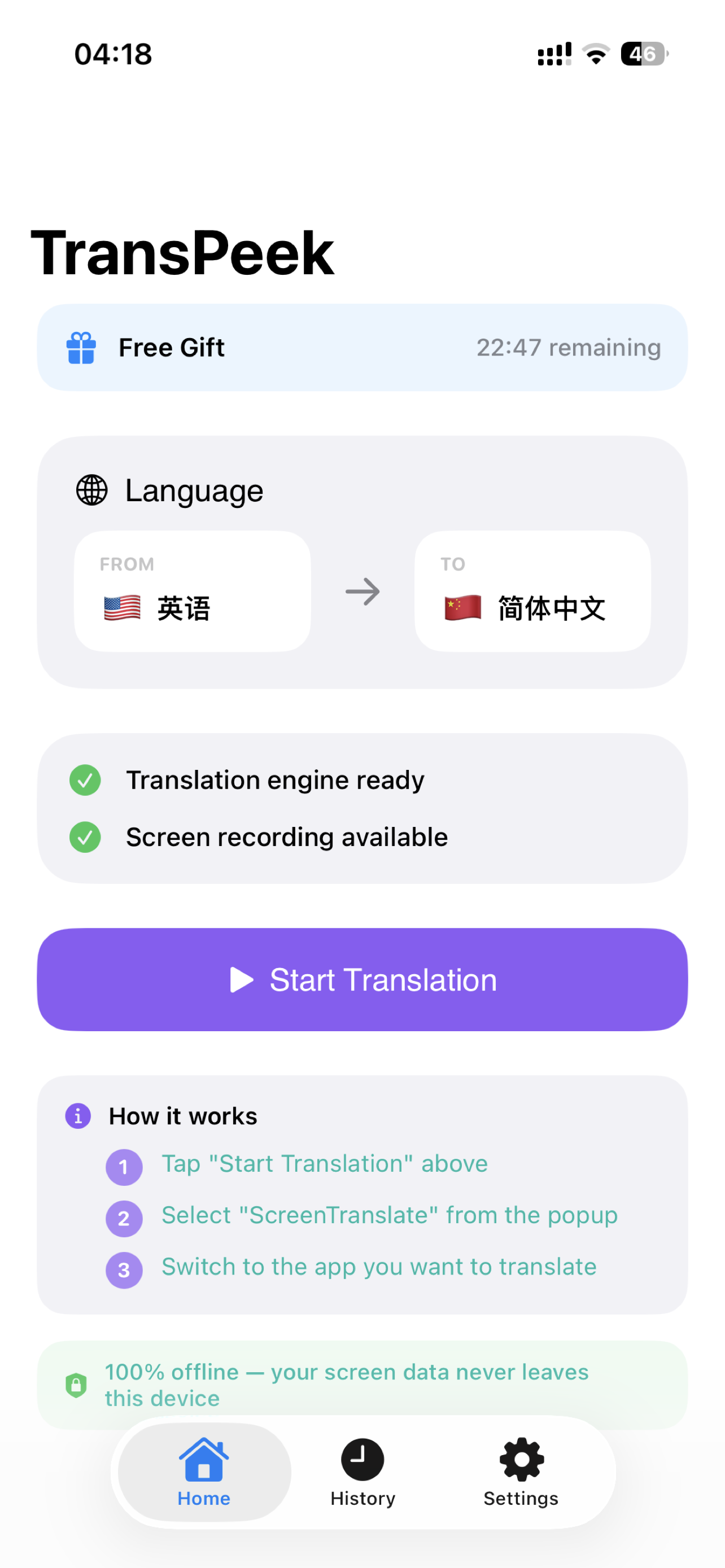
Task: Open the FROM language selector showing 英语
Action: 191,590
